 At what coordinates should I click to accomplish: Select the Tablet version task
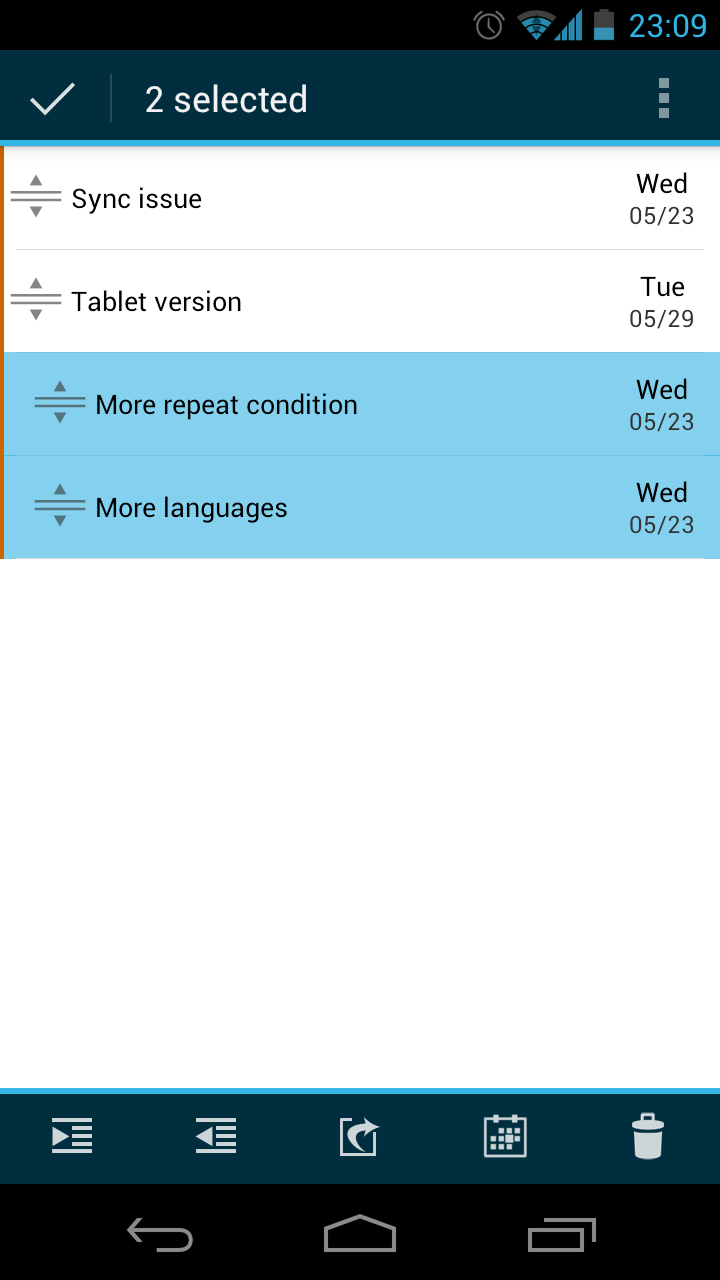(x=300, y=302)
